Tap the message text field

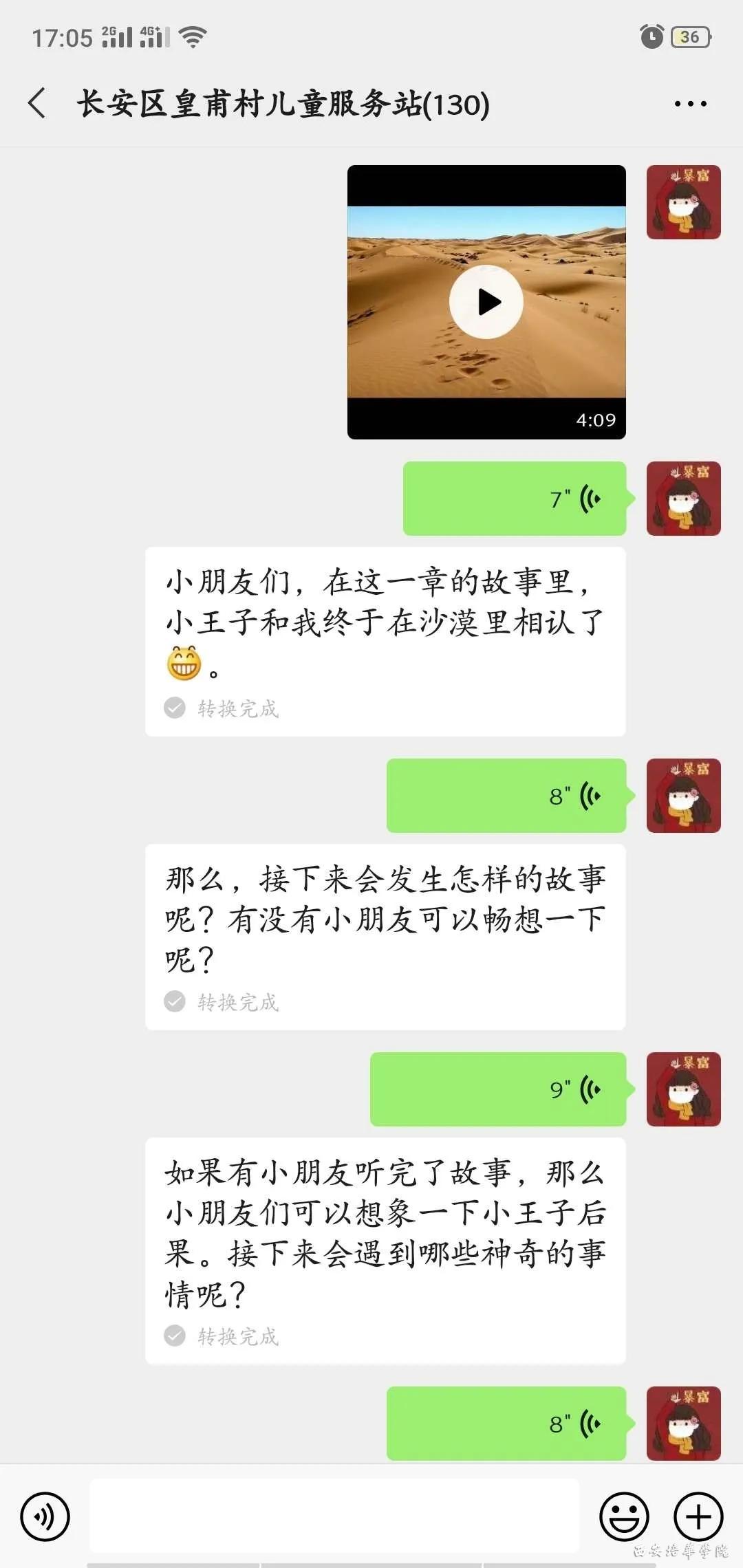coord(334,1516)
